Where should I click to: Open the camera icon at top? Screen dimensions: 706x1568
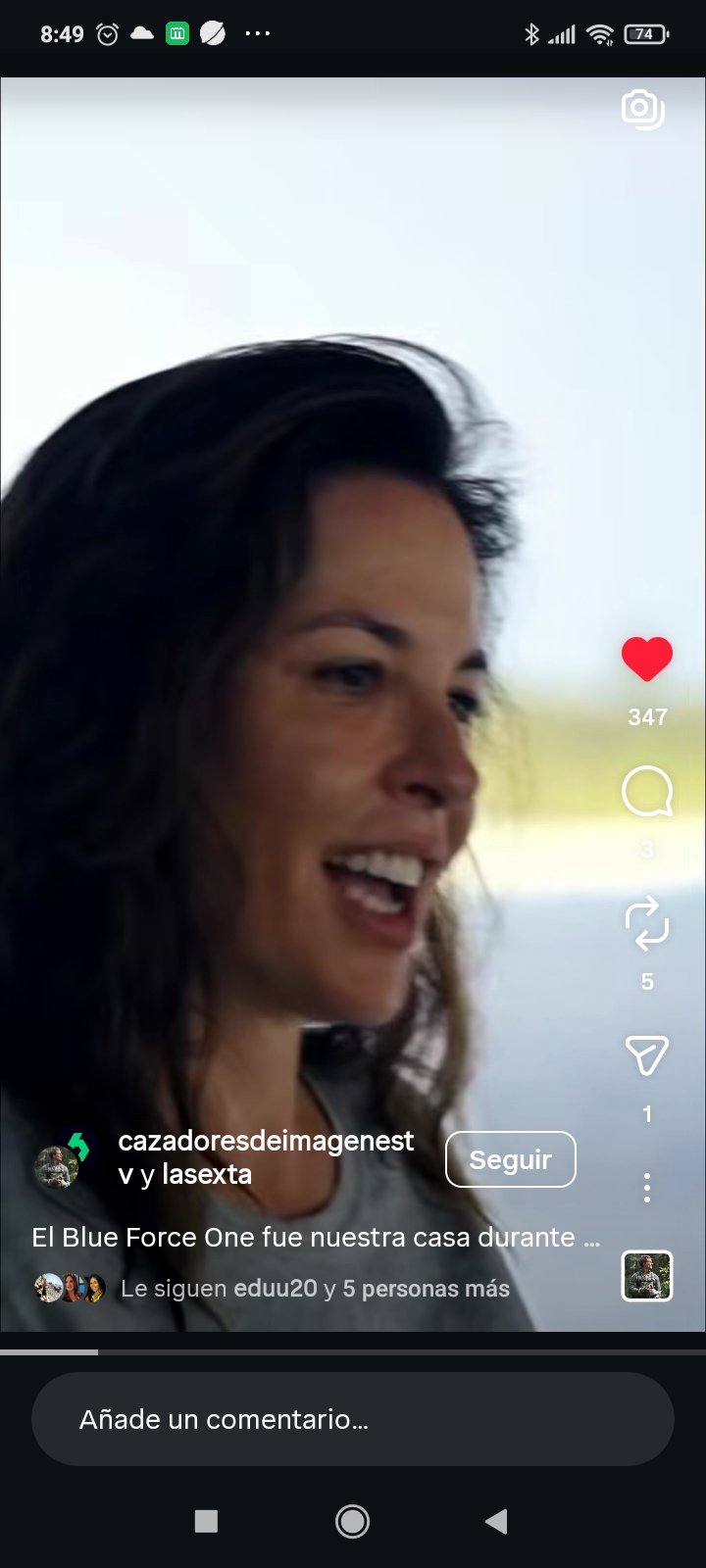coord(643,109)
